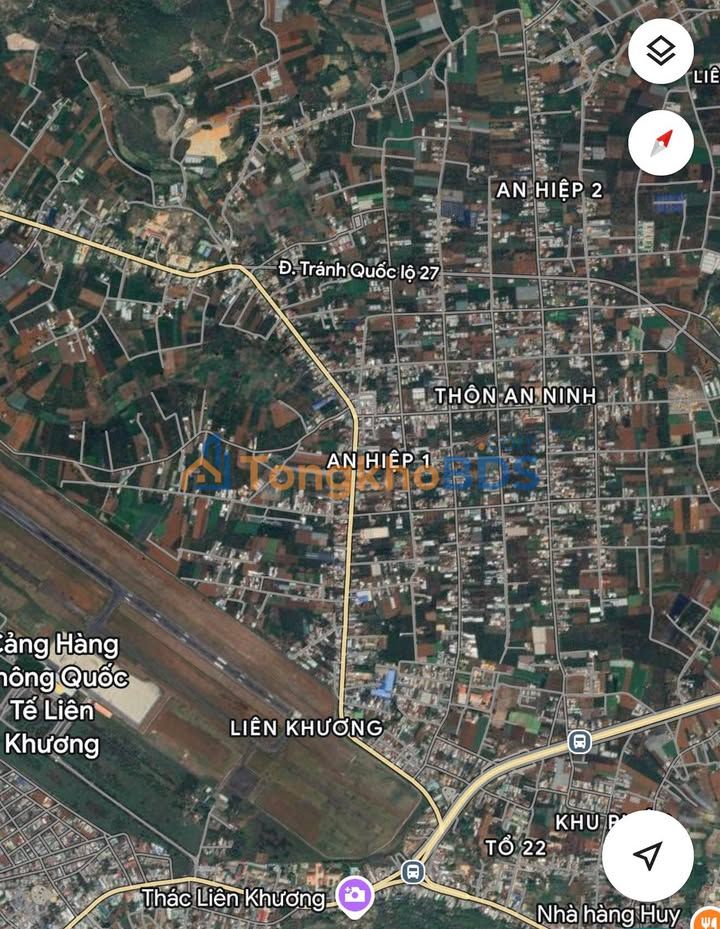This screenshot has height=929, width=720.
Task: Open the Thác Liên Khương attraction pin
Action: tap(353, 895)
